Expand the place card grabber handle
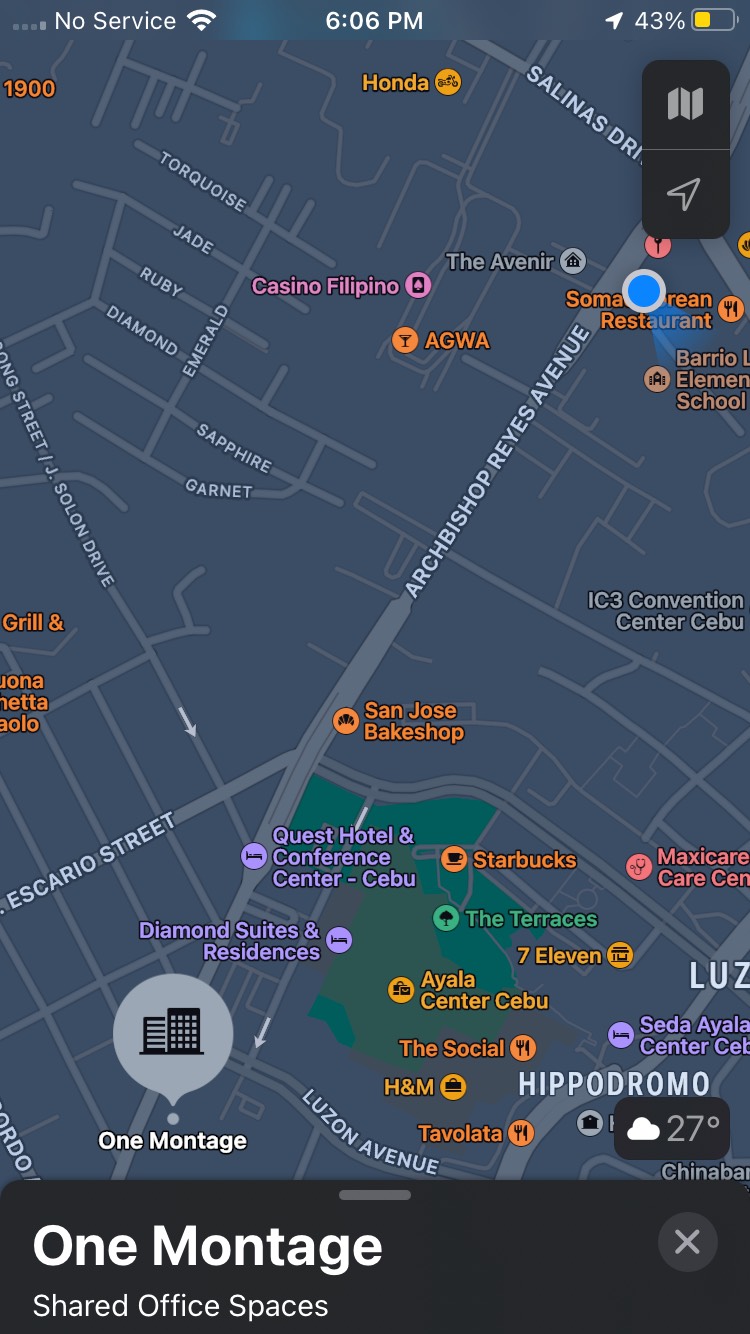This screenshot has width=750, height=1334. 375,1195
